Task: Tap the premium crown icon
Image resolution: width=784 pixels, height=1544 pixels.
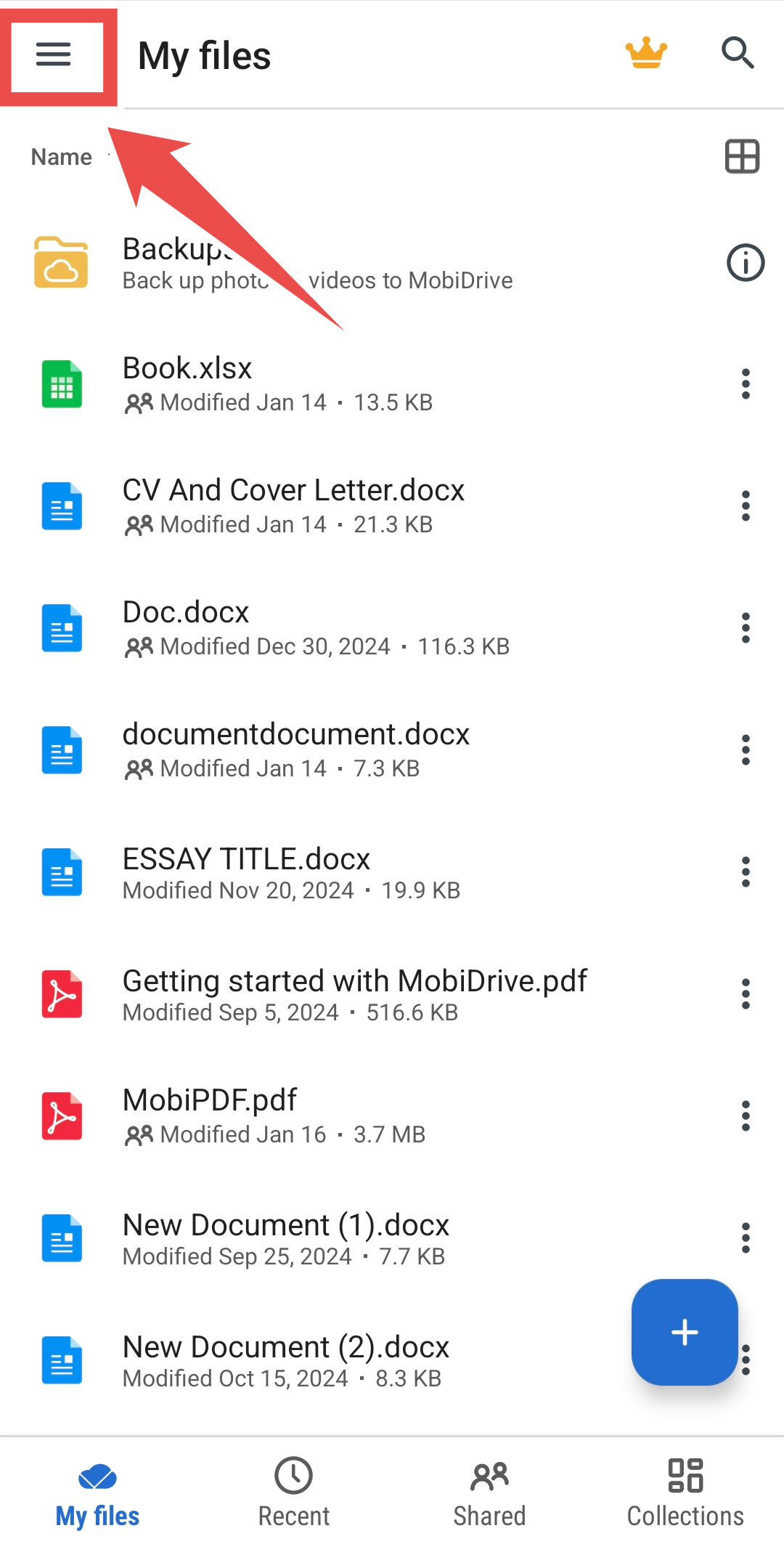Action: pos(646,53)
